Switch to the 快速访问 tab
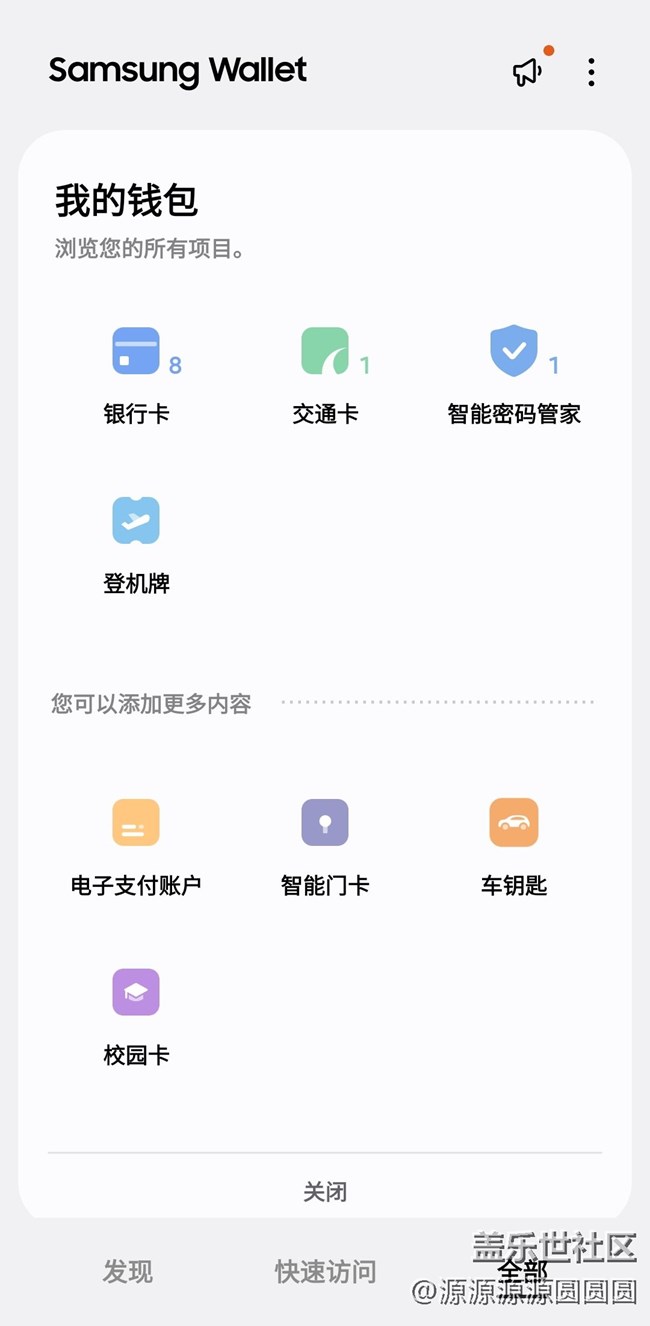The image size is (650, 1326). [325, 1272]
